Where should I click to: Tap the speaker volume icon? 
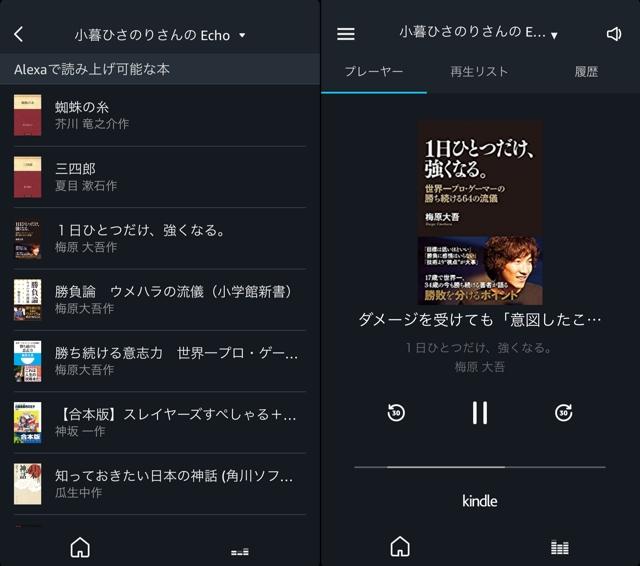coord(614,34)
